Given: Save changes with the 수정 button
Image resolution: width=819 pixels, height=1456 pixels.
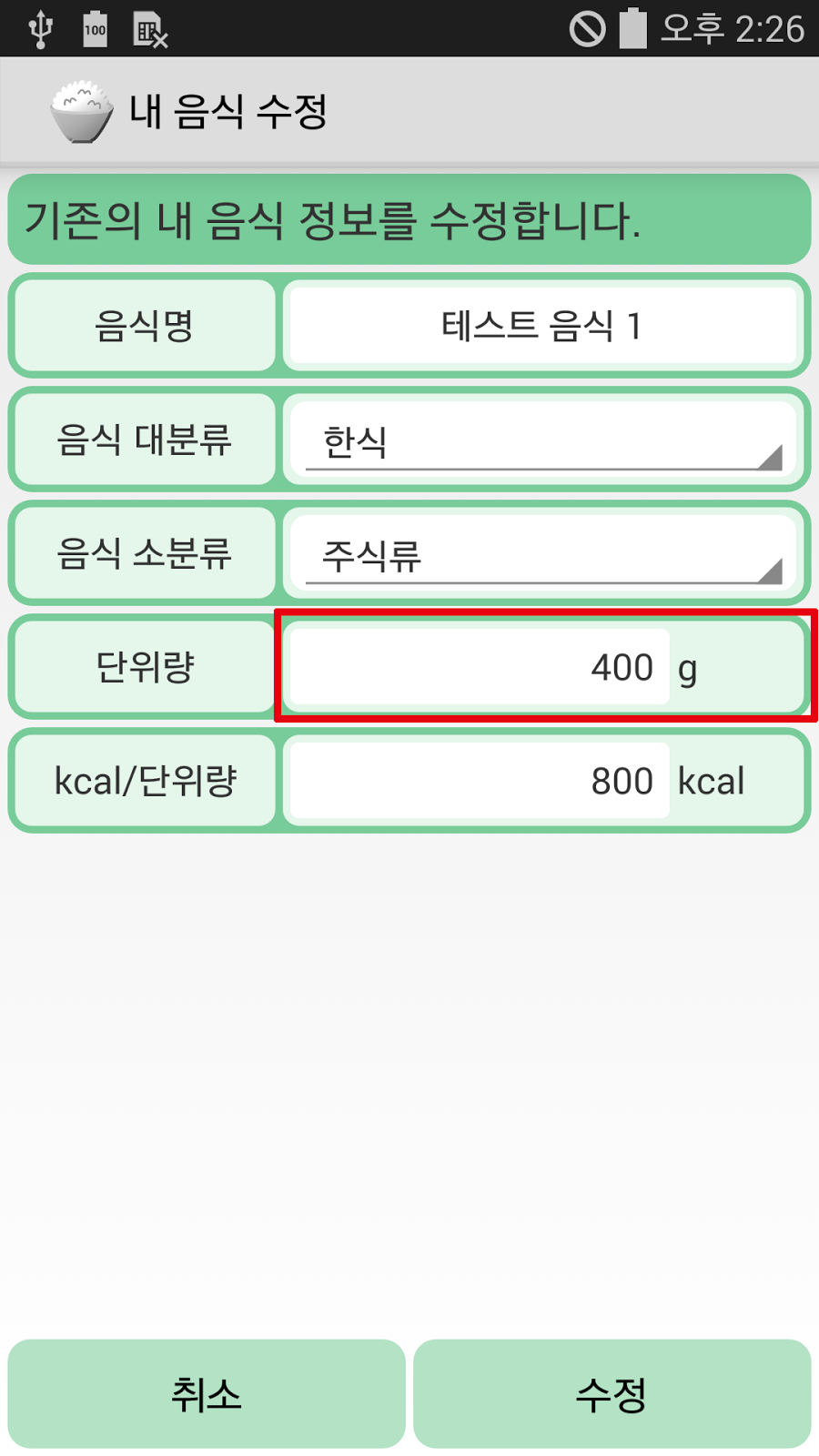Looking at the screenshot, I should pyautogui.click(x=612, y=1393).
